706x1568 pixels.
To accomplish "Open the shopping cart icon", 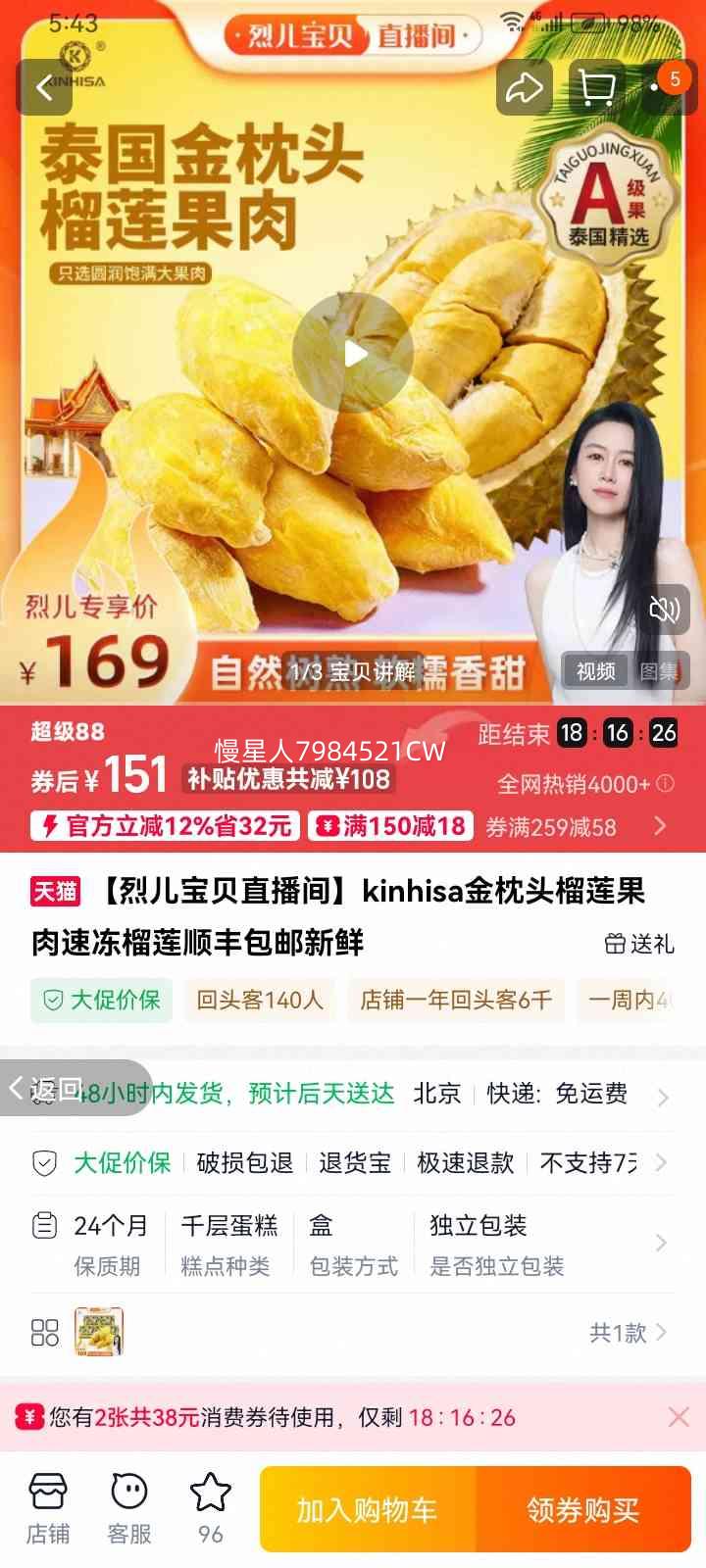I will 598,86.
